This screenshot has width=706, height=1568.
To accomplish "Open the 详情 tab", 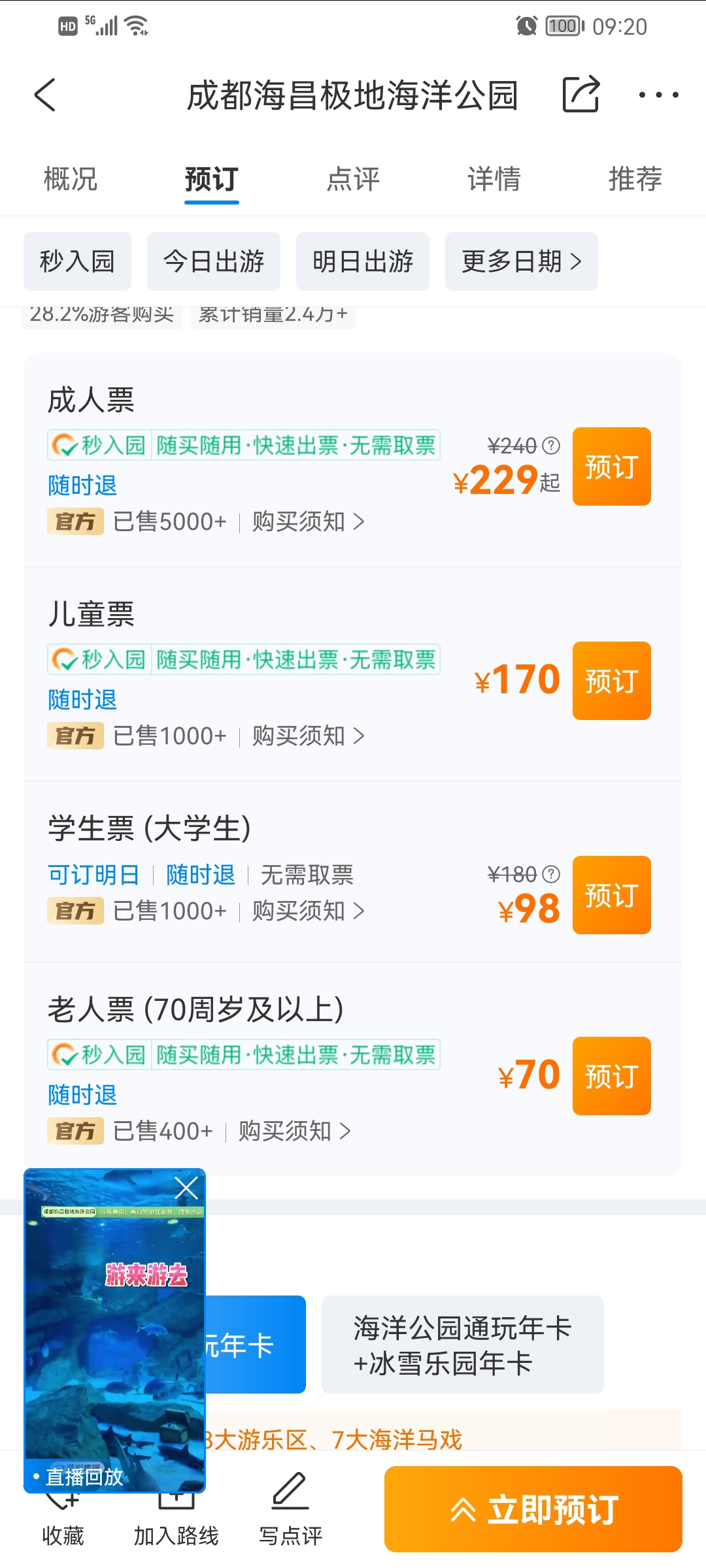I will (494, 179).
